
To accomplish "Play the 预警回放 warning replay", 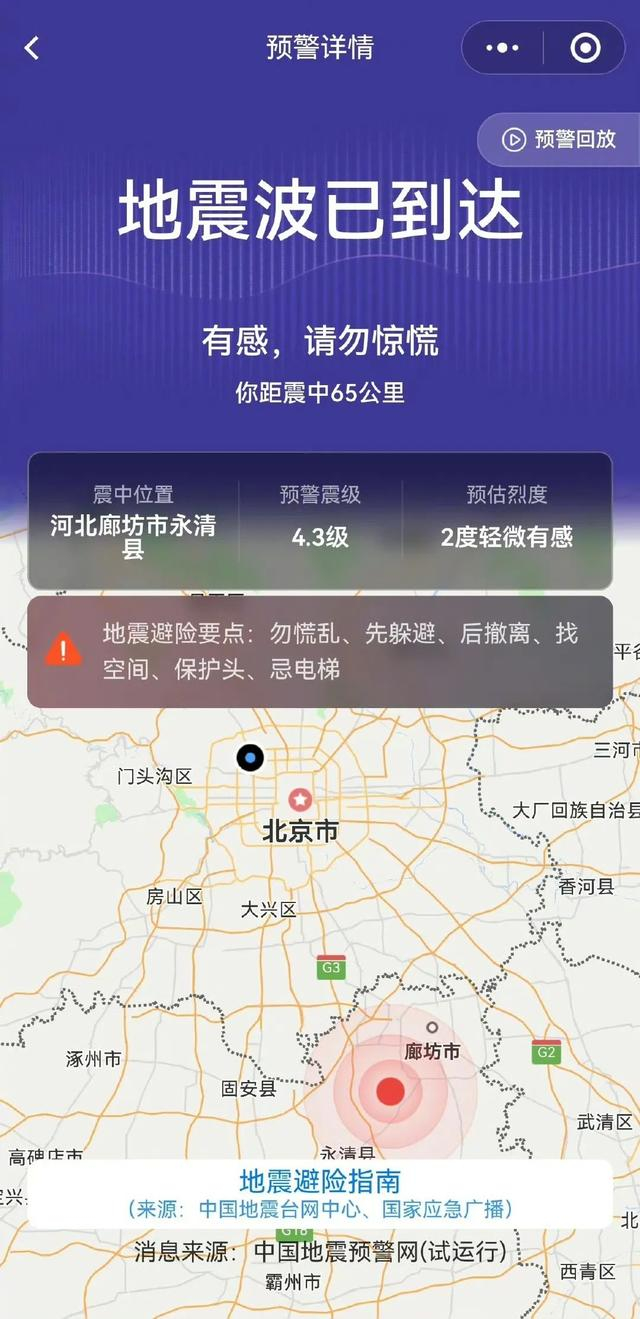I will tap(560, 140).
